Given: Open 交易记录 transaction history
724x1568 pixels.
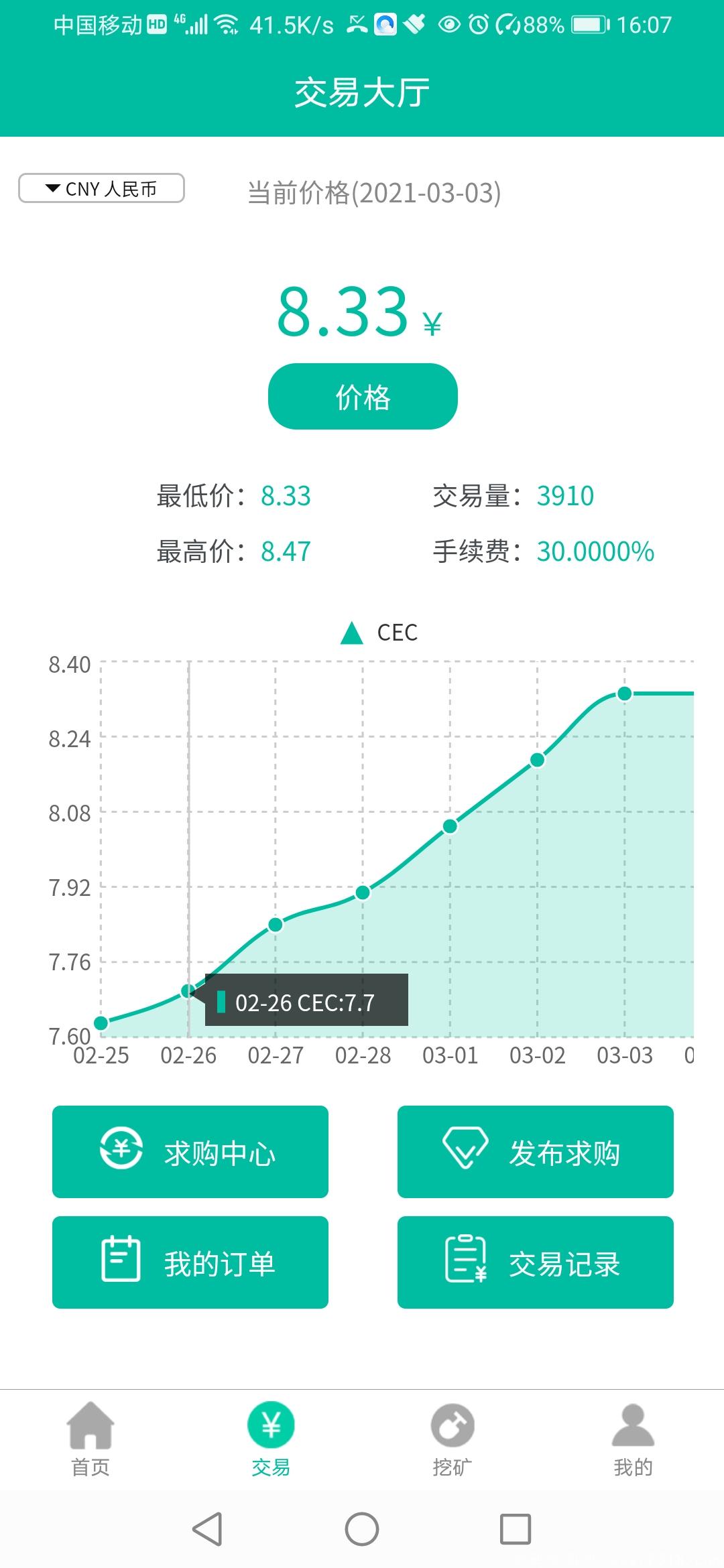Looking at the screenshot, I should click(535, 1262).
